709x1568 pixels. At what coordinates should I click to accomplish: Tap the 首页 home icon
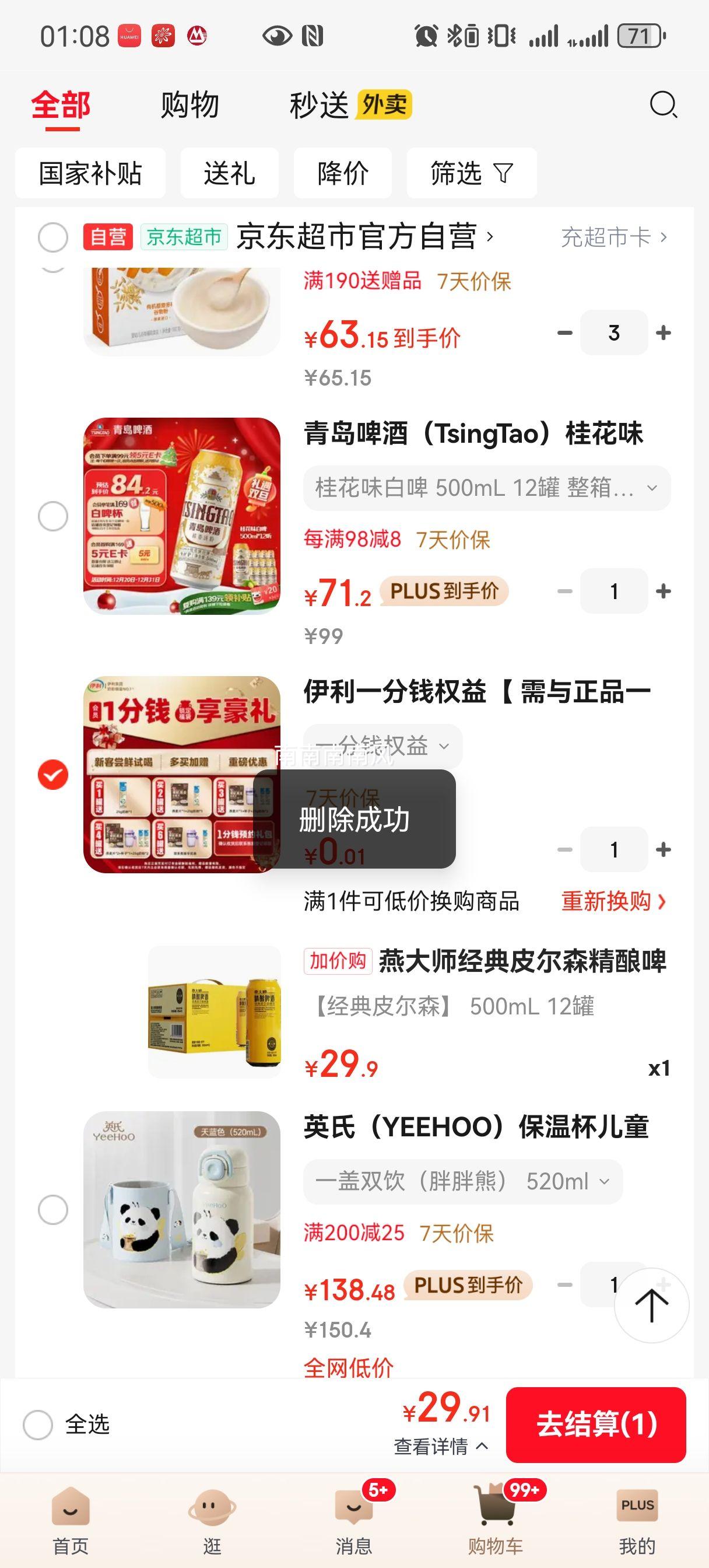click(69, 1509)
